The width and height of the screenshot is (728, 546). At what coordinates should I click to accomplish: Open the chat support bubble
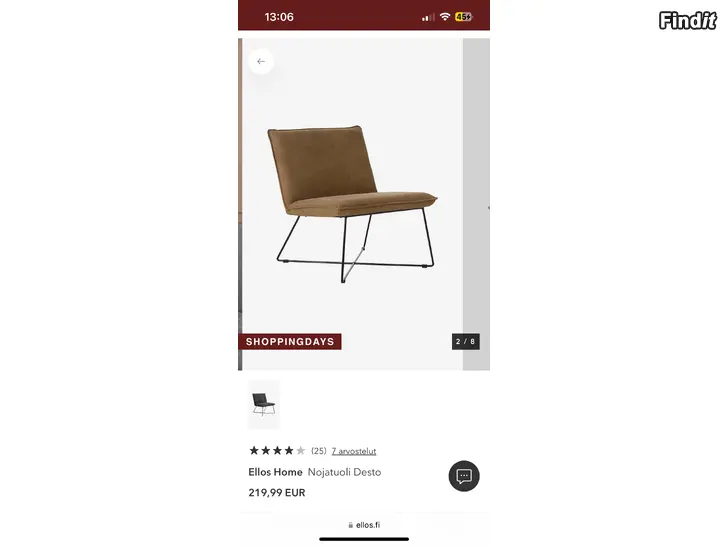[464, 476]
